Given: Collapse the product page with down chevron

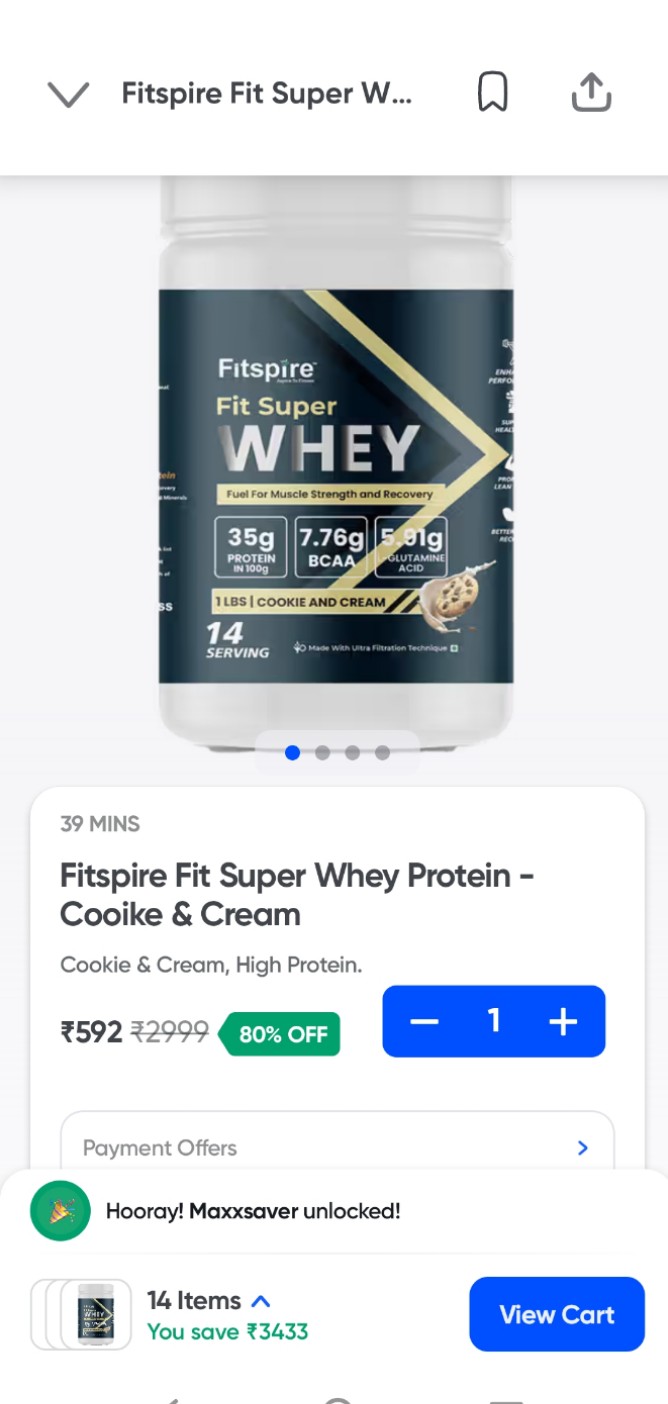Looking at the screenshot, I should click(x=68, y=94).
